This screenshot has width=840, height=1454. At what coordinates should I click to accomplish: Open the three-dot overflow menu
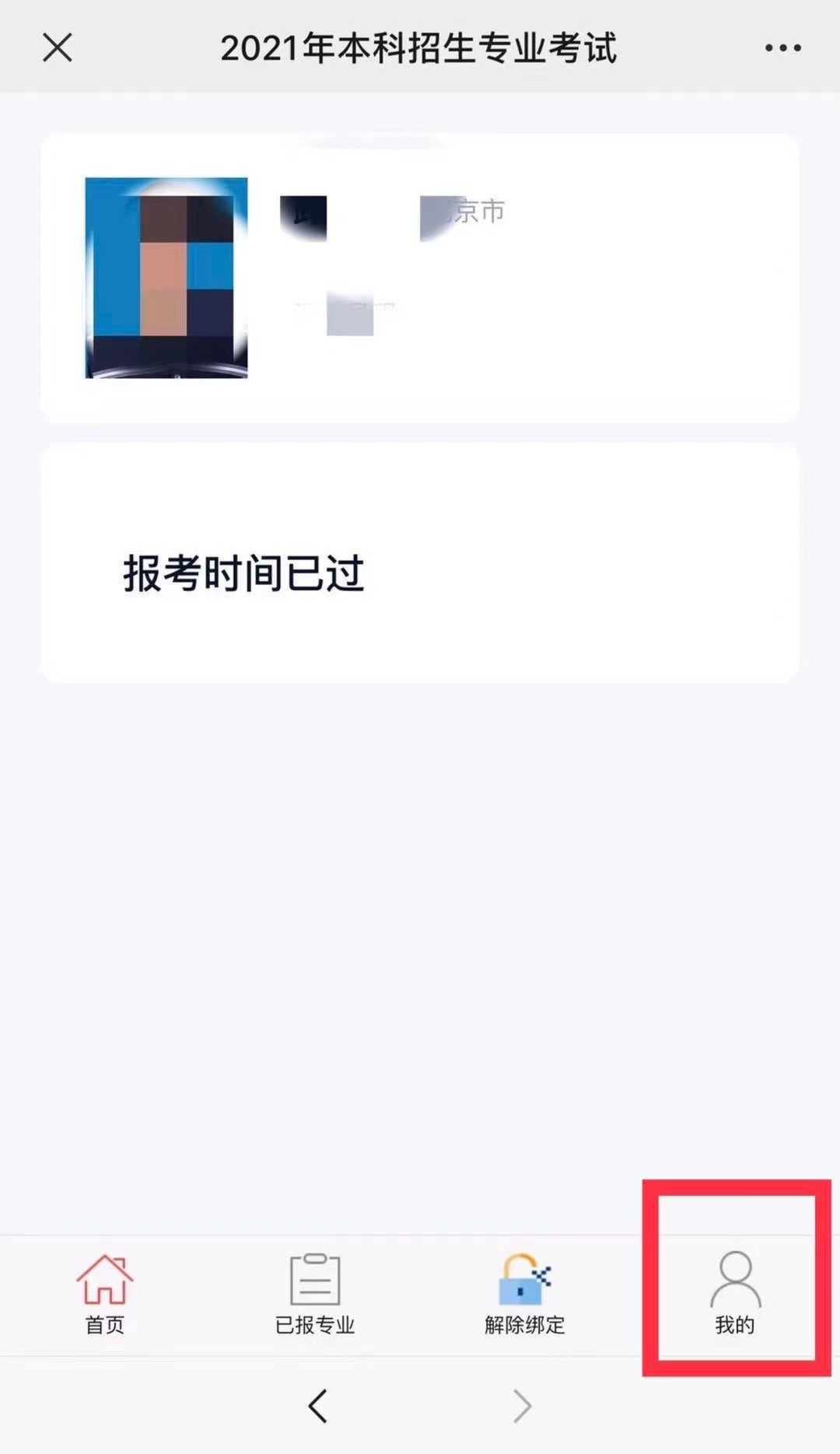[782, 48]
